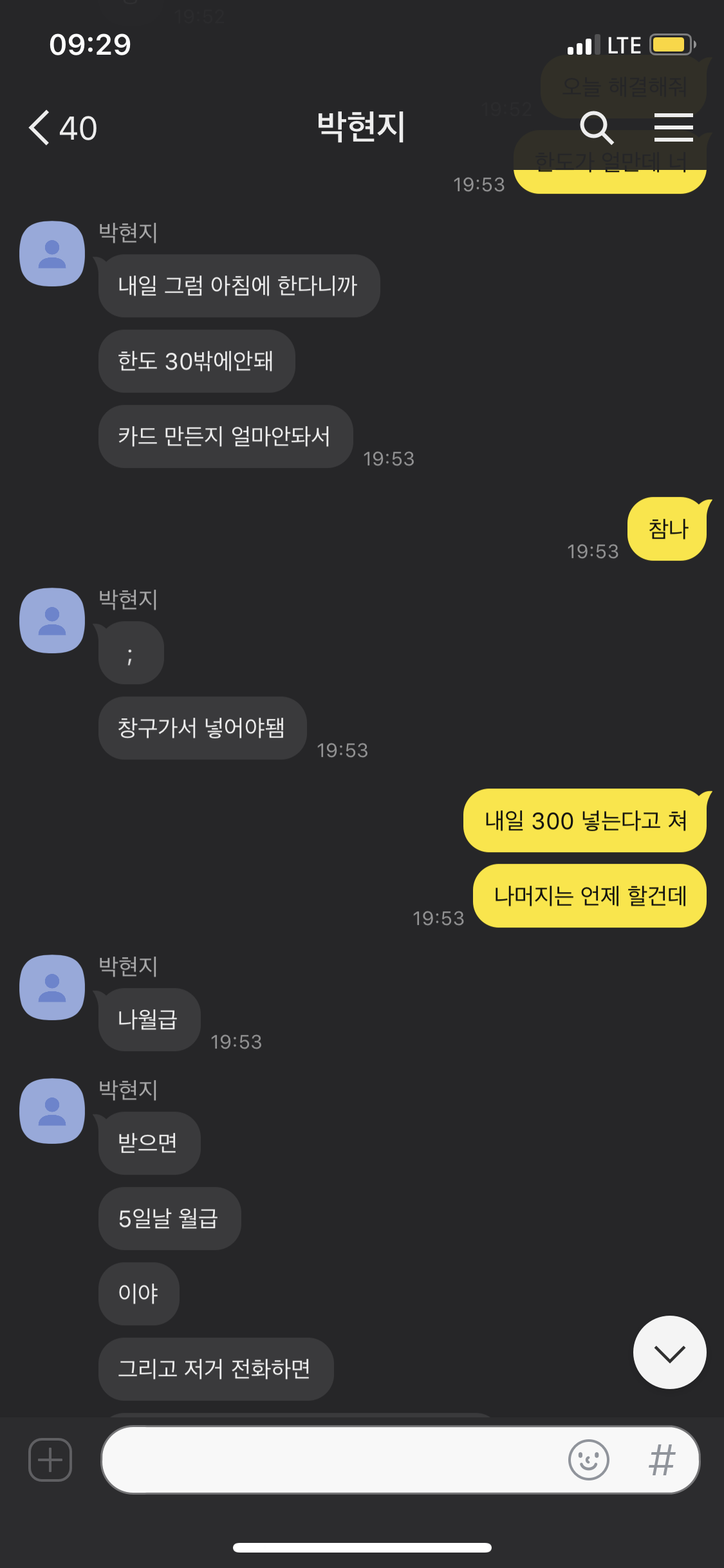The height and width of the screenshot is (1568, 724).
Task: Tap the hashtag search icon
Action: (662, 1459)
